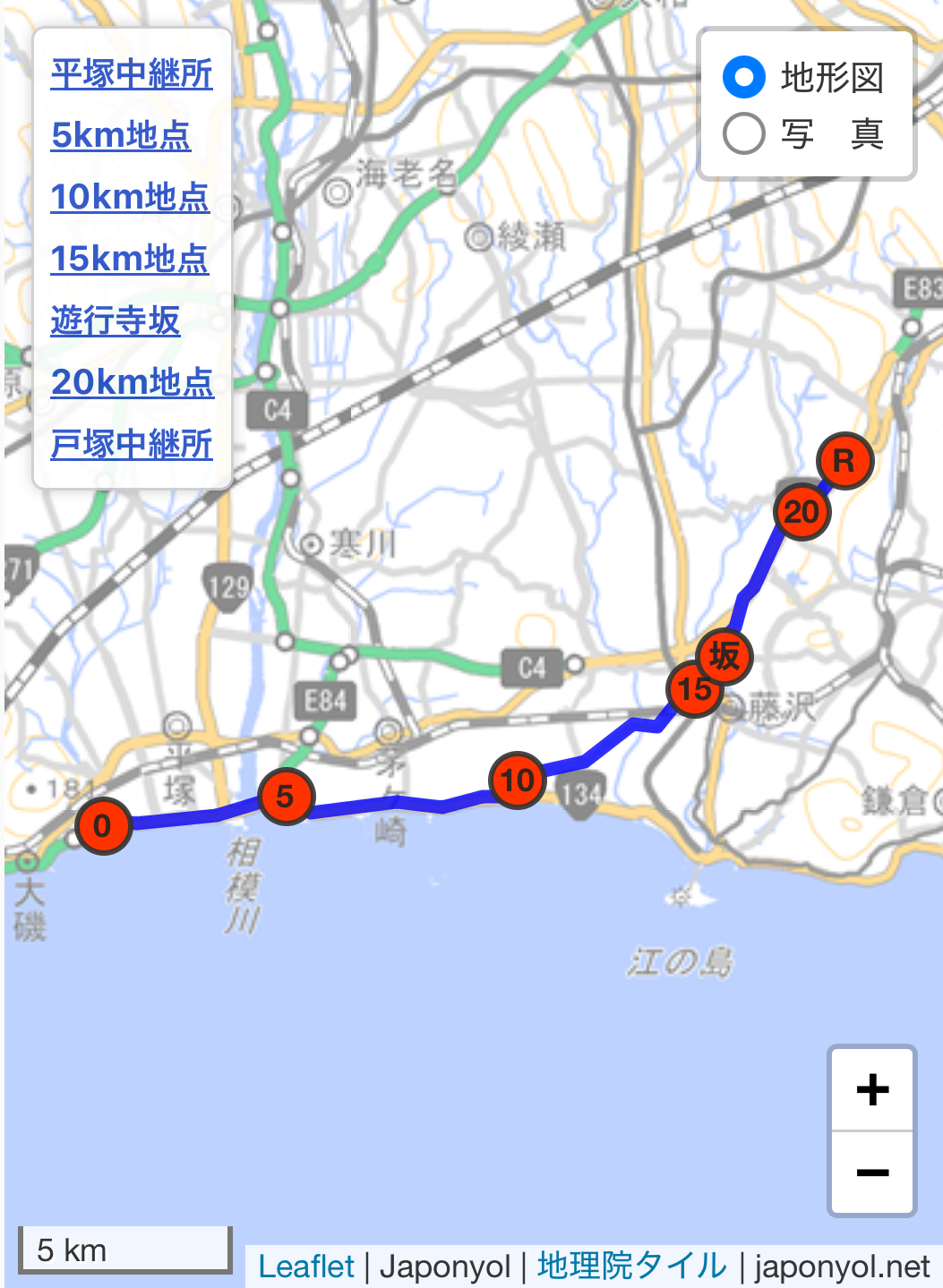Open the 平塚中継所 link

click(132, 73)
